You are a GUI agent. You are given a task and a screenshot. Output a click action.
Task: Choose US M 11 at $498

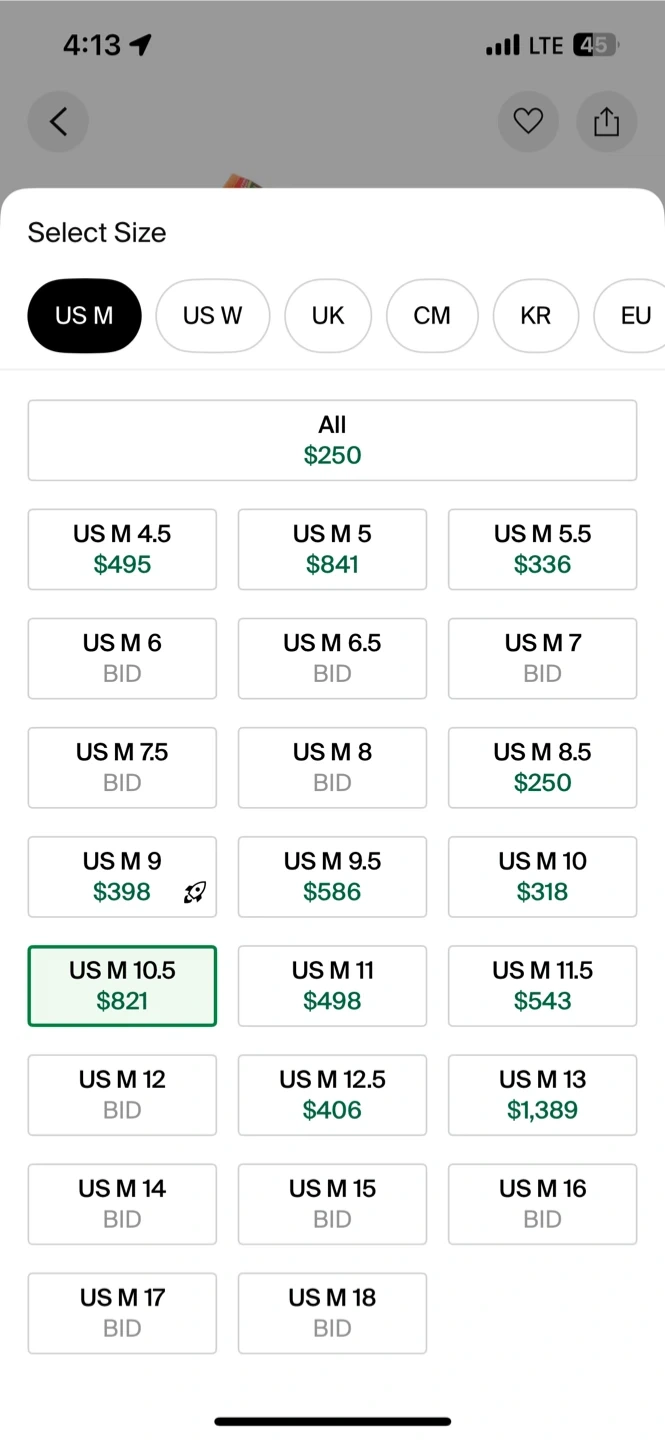click(x=332, y=985)
